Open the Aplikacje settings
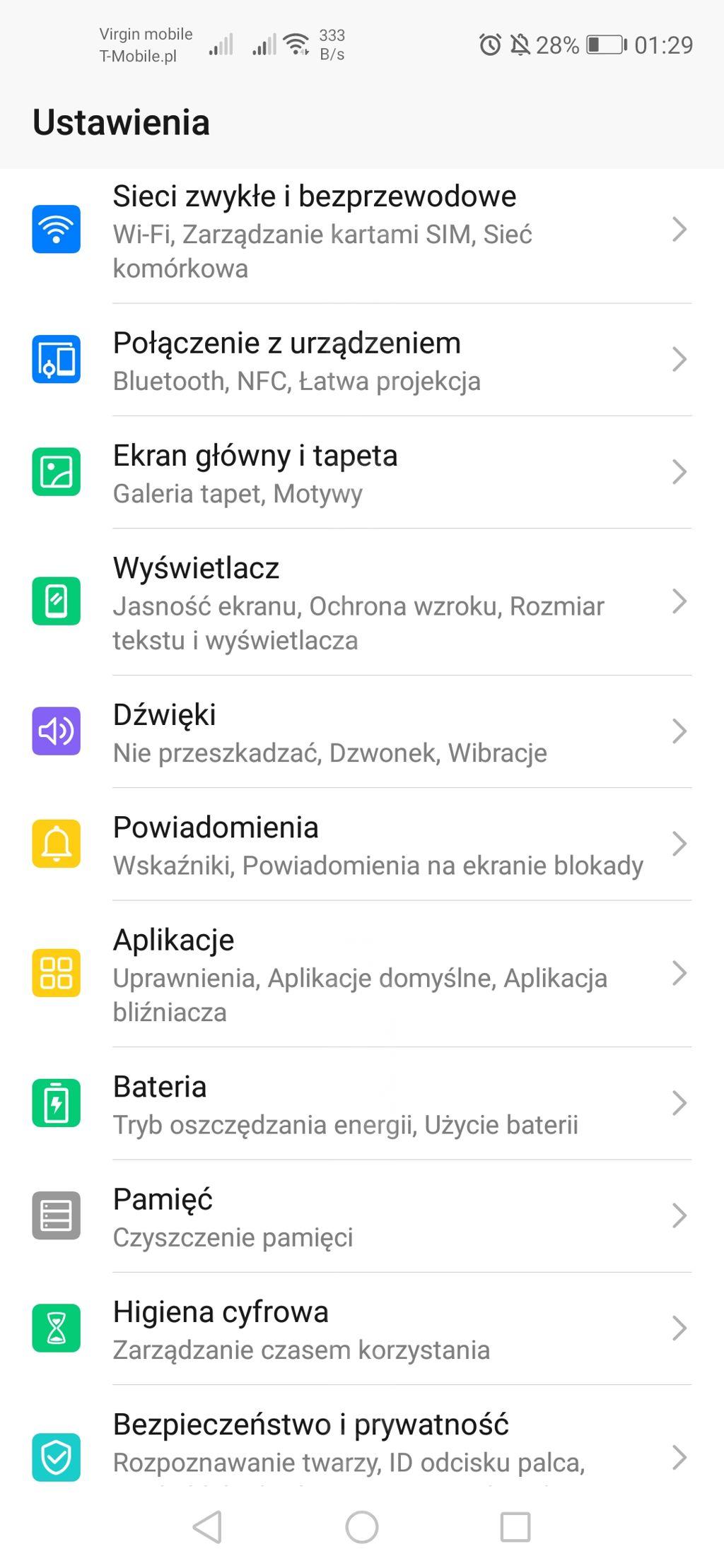The image size is (724, 1568). pyautogui.click(x=361, y=974)
